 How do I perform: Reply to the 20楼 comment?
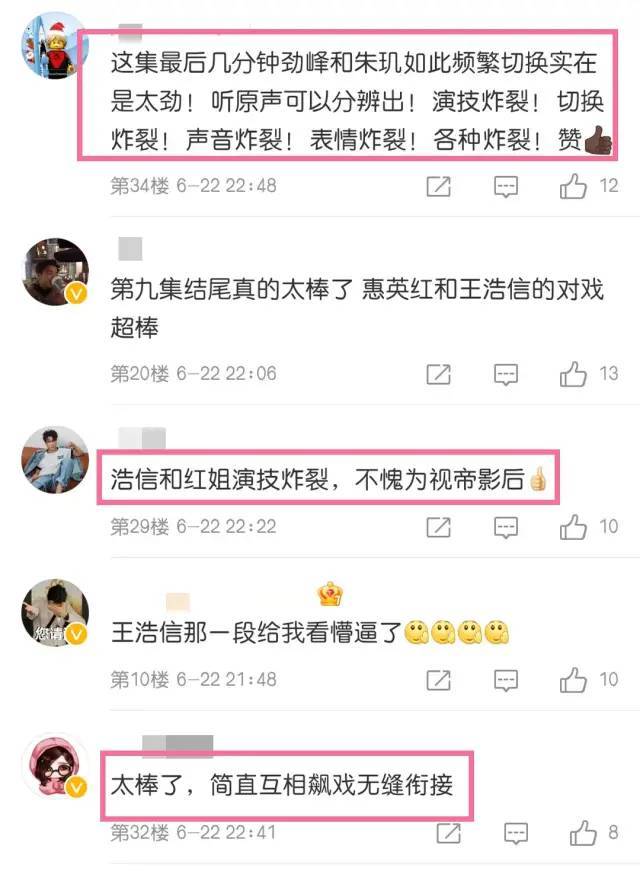click(506, 374)
